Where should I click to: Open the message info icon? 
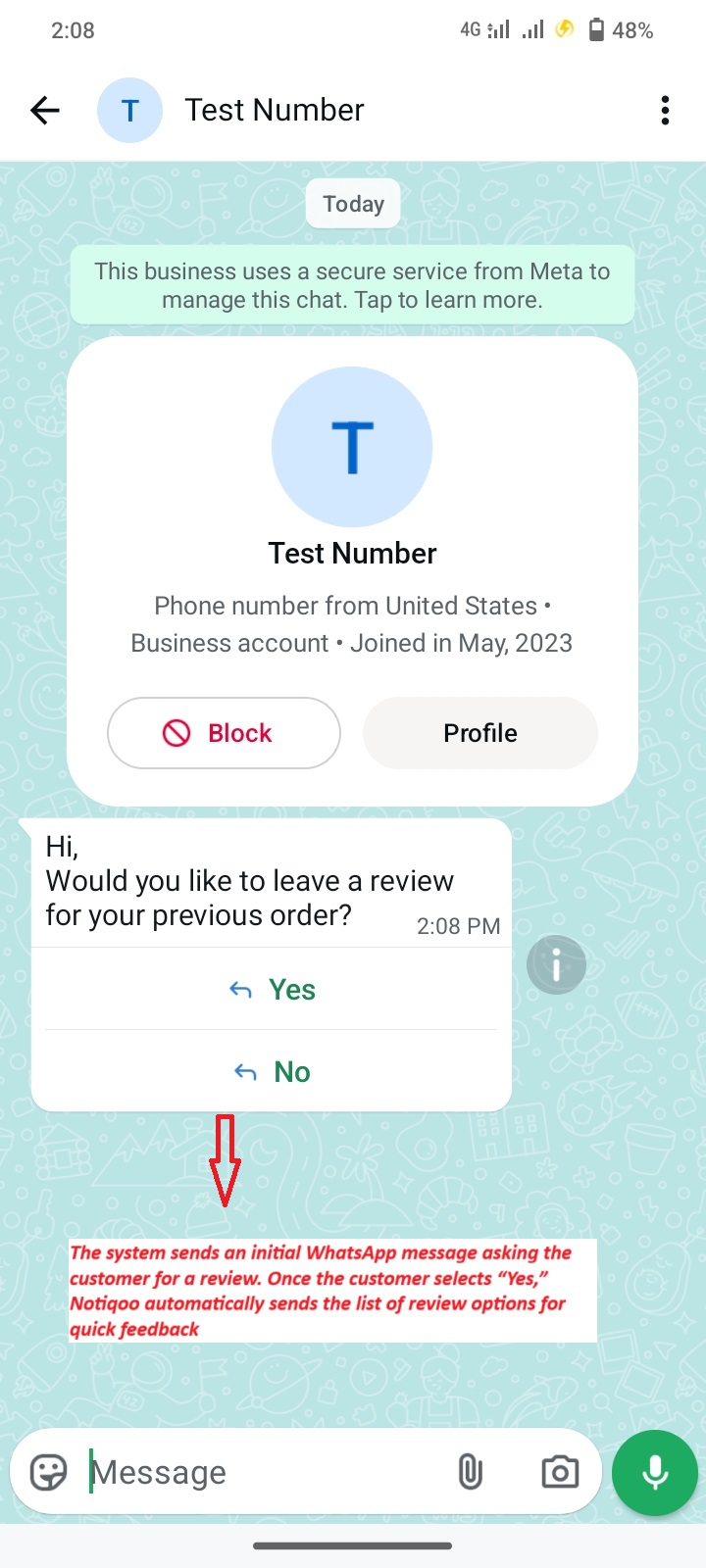click(556, 965)
